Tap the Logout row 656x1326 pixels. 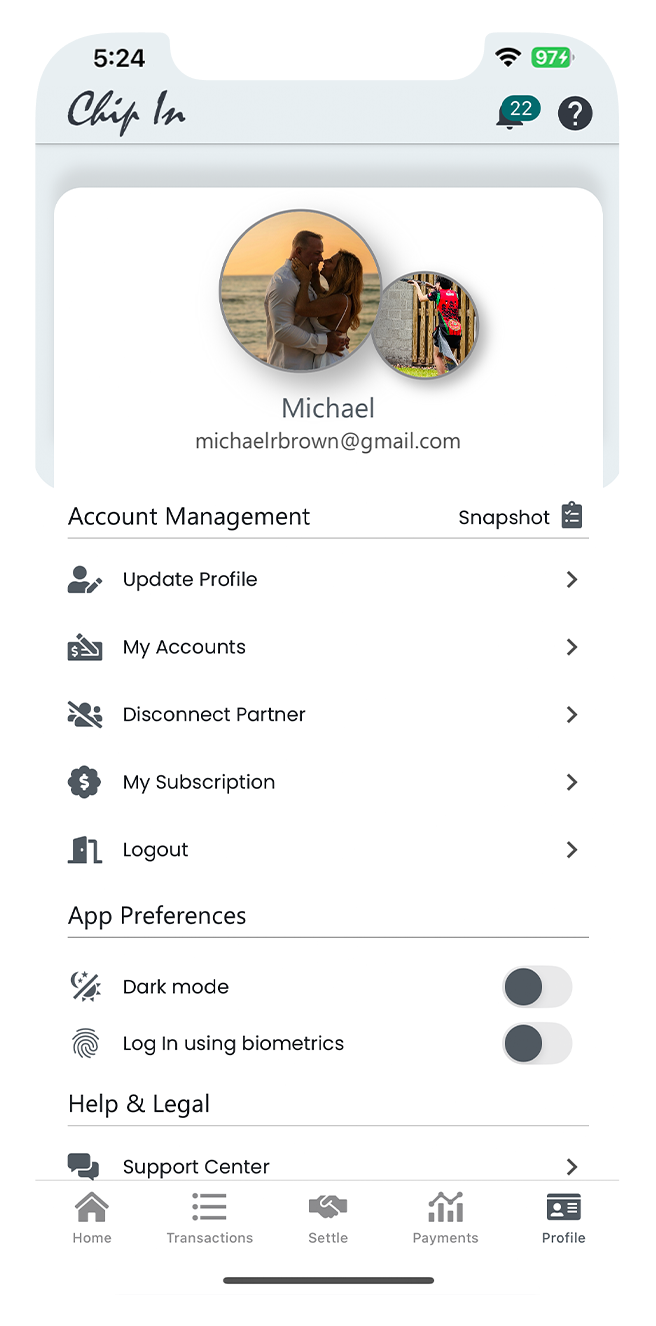point(327,850)
